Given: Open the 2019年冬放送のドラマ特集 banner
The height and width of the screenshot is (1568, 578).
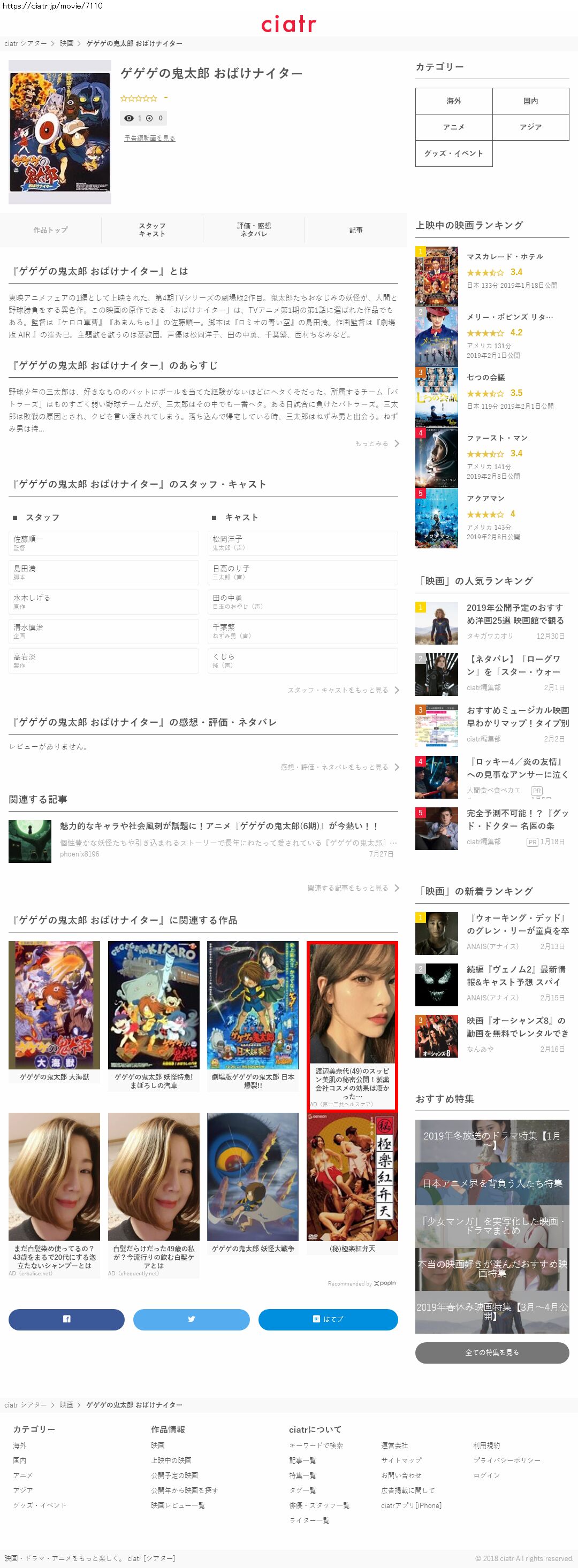Looking at the screenshot, I should [x=491, y=1140].
